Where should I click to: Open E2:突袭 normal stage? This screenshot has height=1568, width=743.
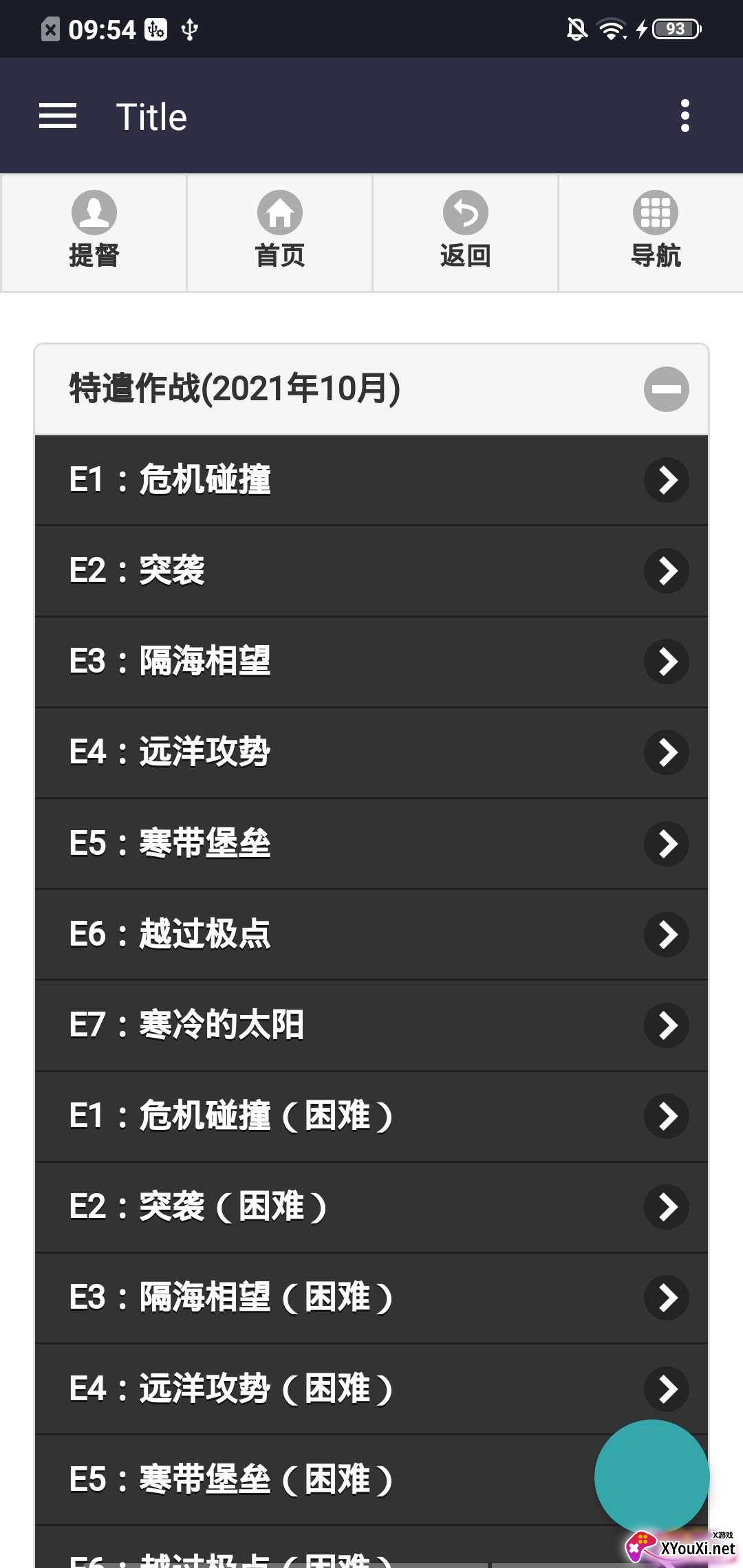click(371, 571)
